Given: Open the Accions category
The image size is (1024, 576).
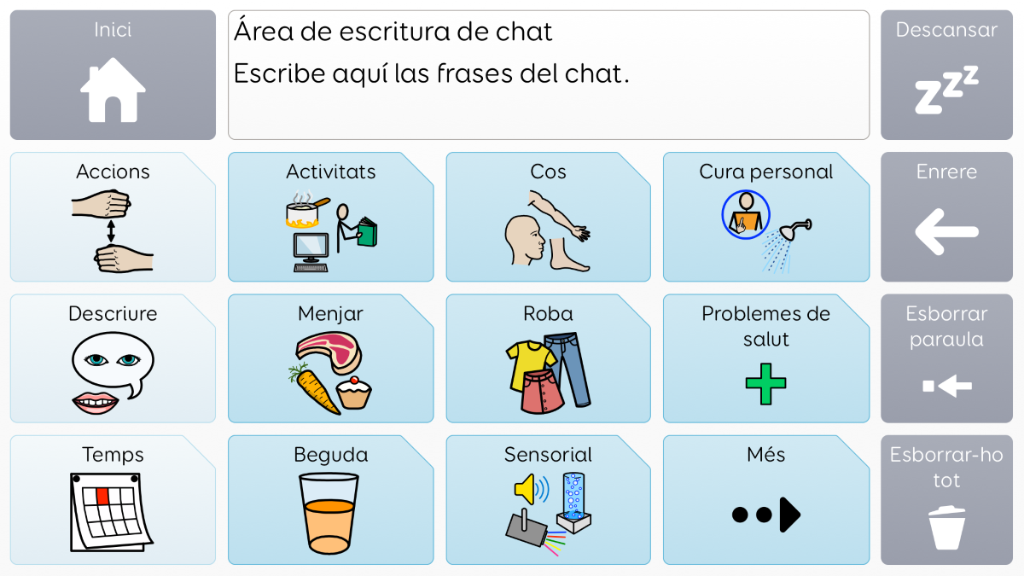Looking at the screenshot, I should (113, 217).
